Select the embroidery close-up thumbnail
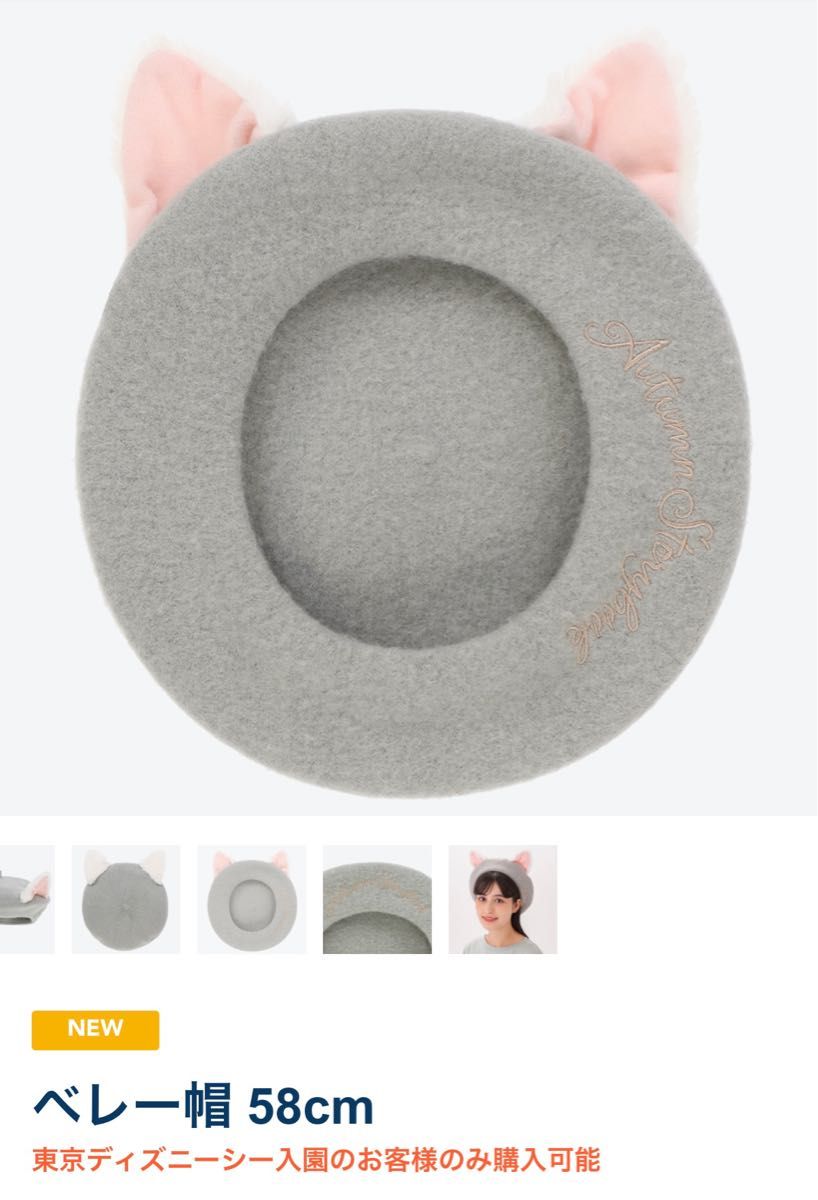Viewport: 818px width, 1200px height. tap(377, 899)
